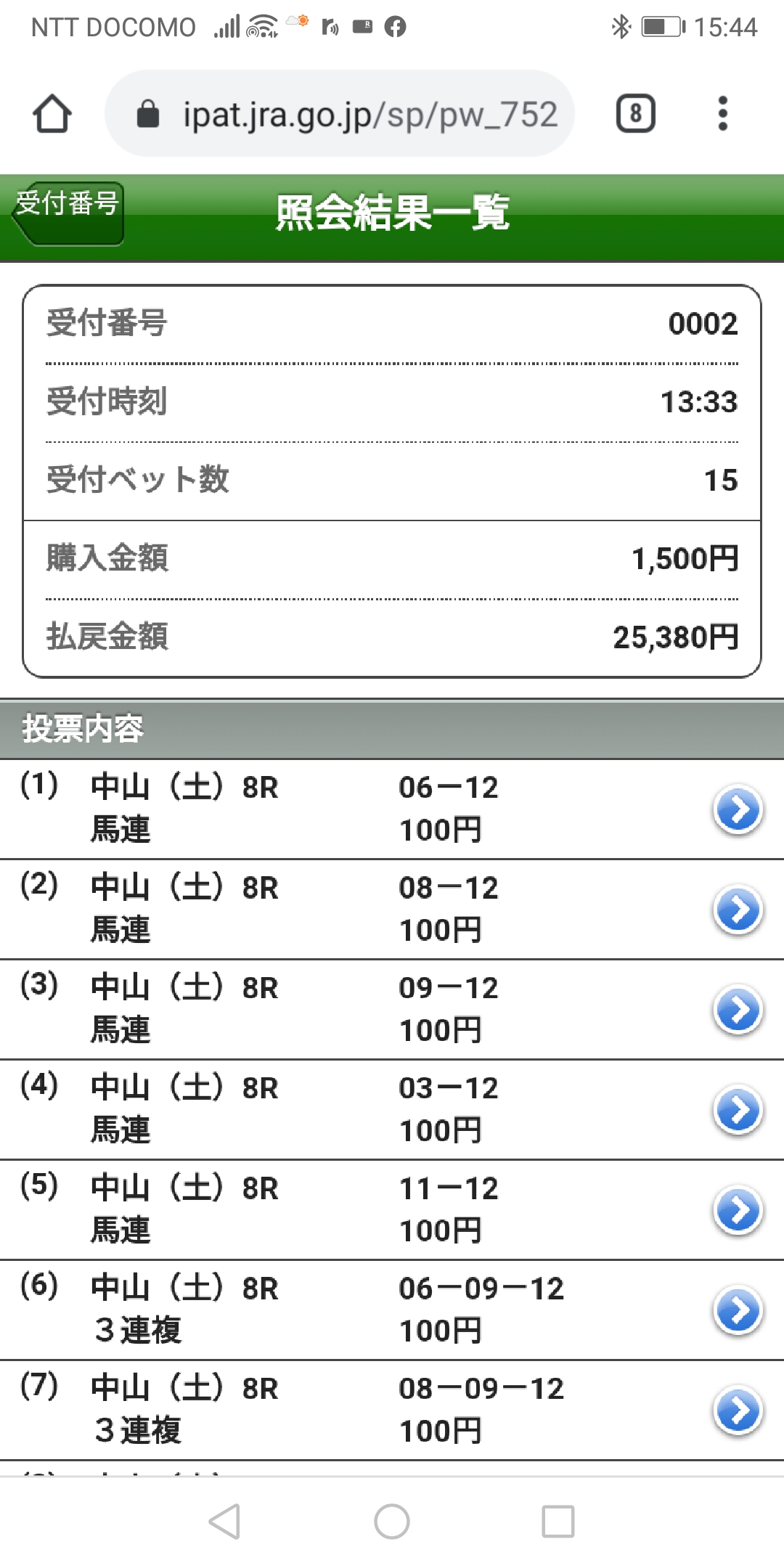Open the browser tab switcher showing 8
Image resolution: width=784 pixels, height=1568 pixels.
coord(636,114)
